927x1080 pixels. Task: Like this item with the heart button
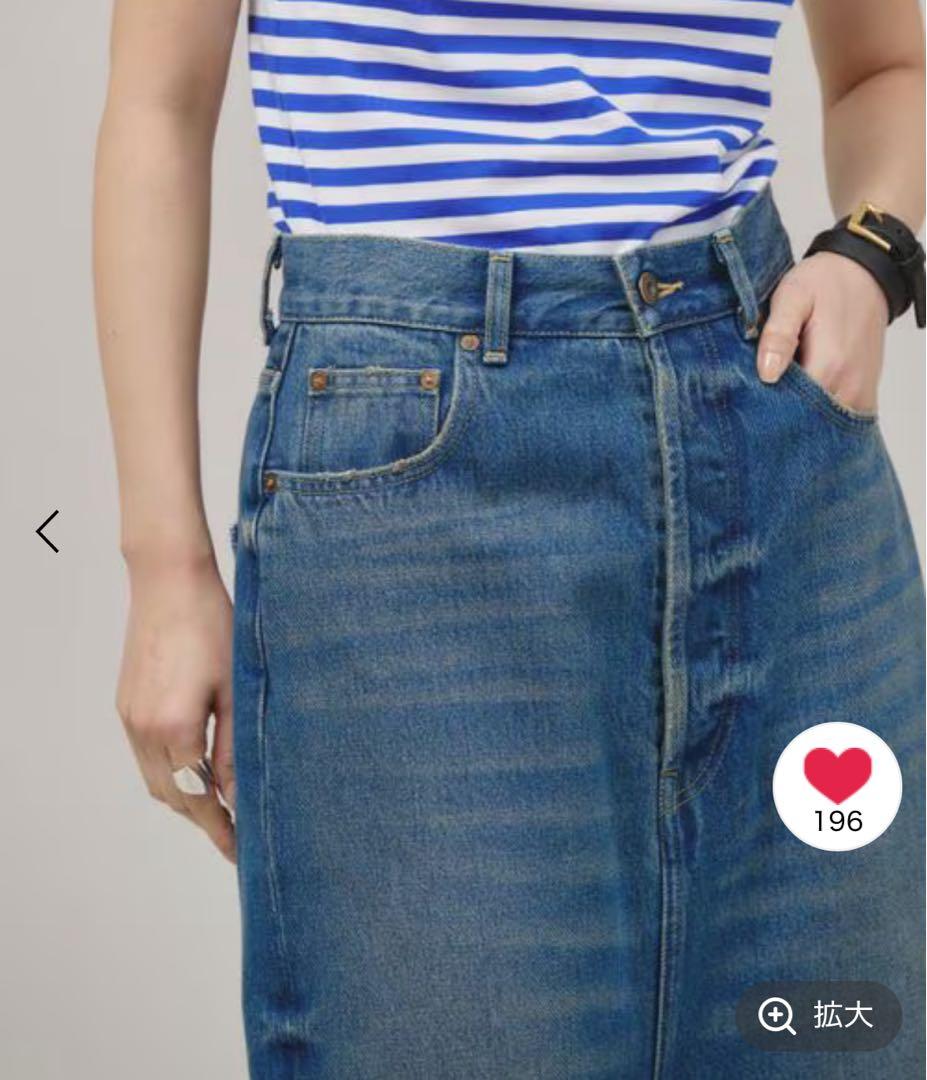click(x=837, y=785)
